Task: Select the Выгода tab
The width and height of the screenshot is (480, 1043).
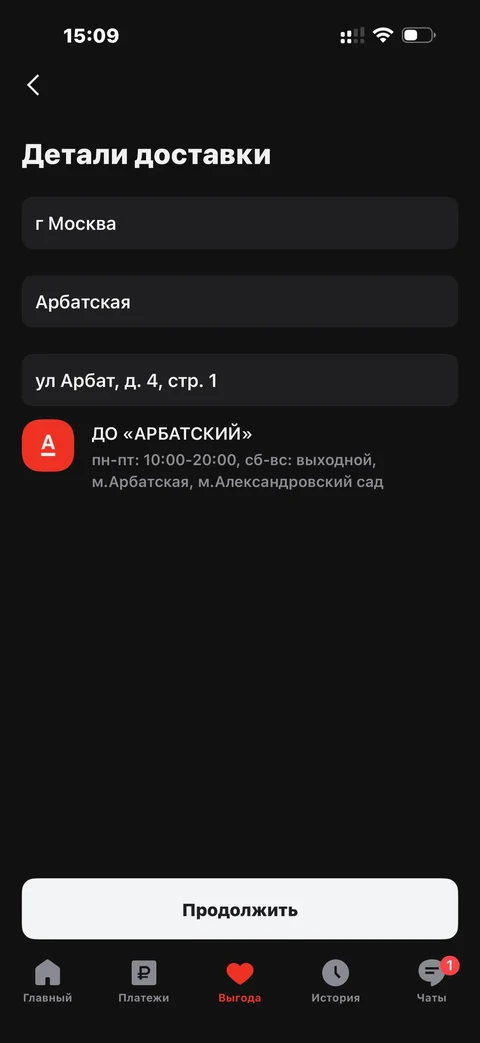Action: click(x=240, y=982)
